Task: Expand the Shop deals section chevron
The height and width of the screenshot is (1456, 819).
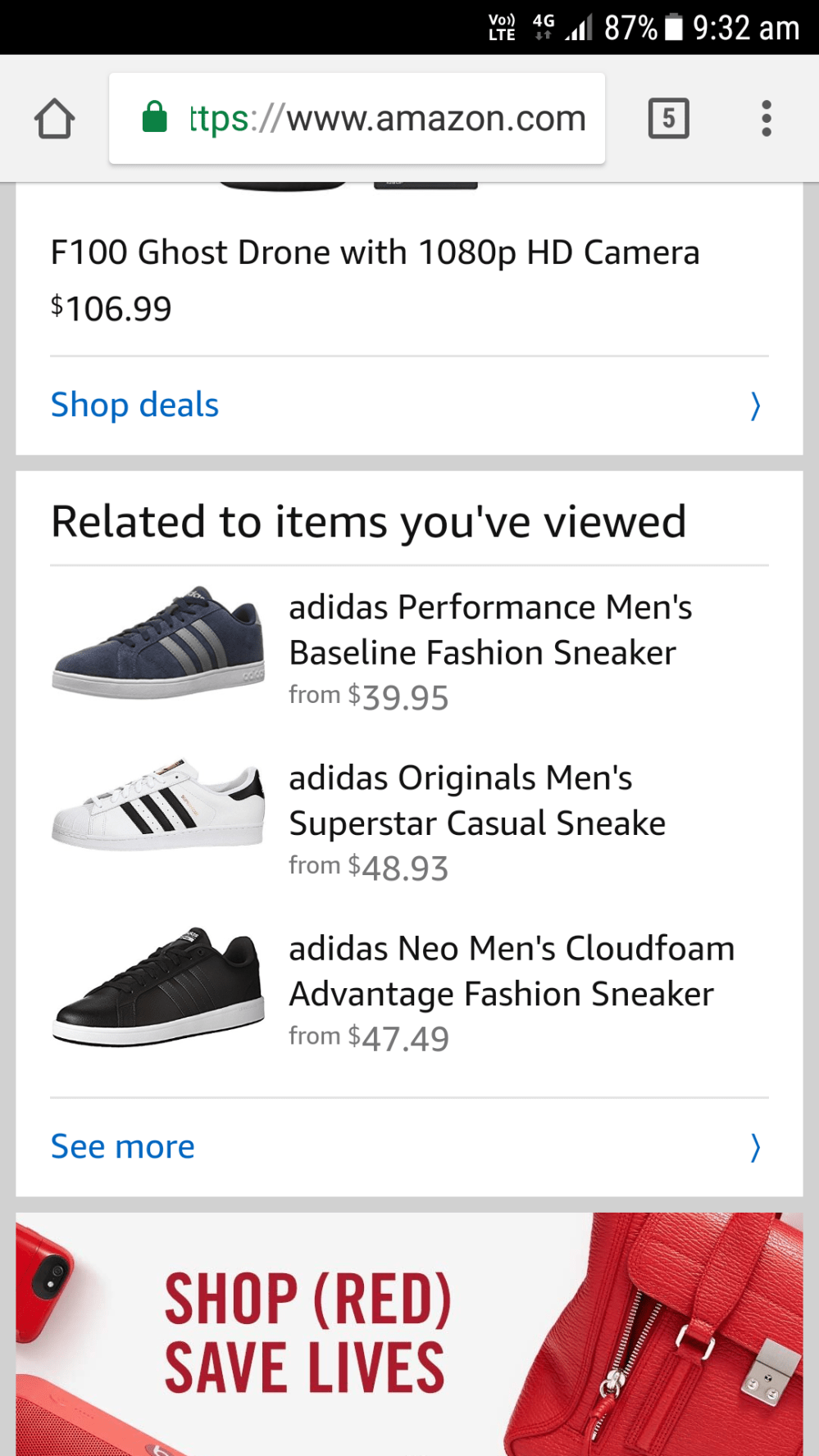Action: coord(754,405)
